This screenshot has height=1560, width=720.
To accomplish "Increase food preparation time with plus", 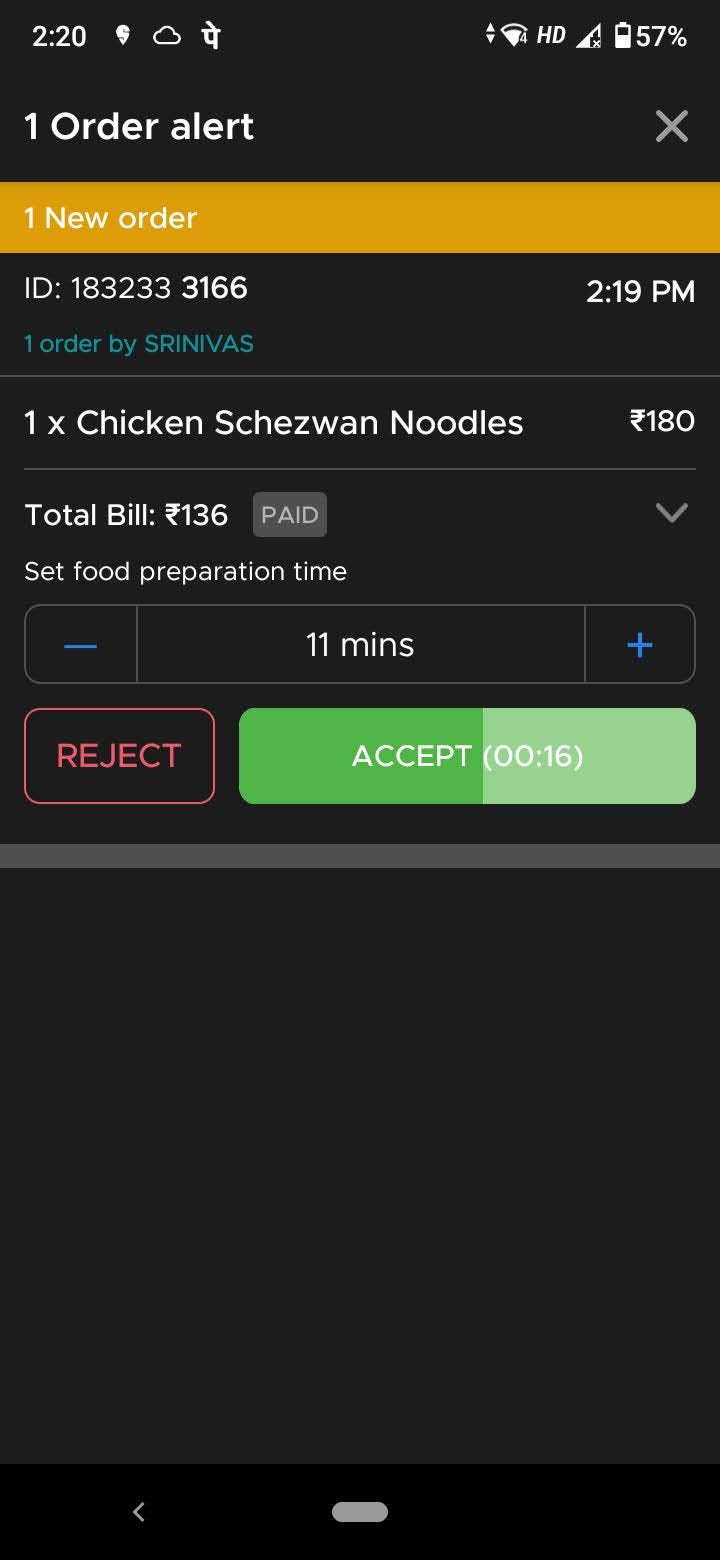I will coord(639,645).
